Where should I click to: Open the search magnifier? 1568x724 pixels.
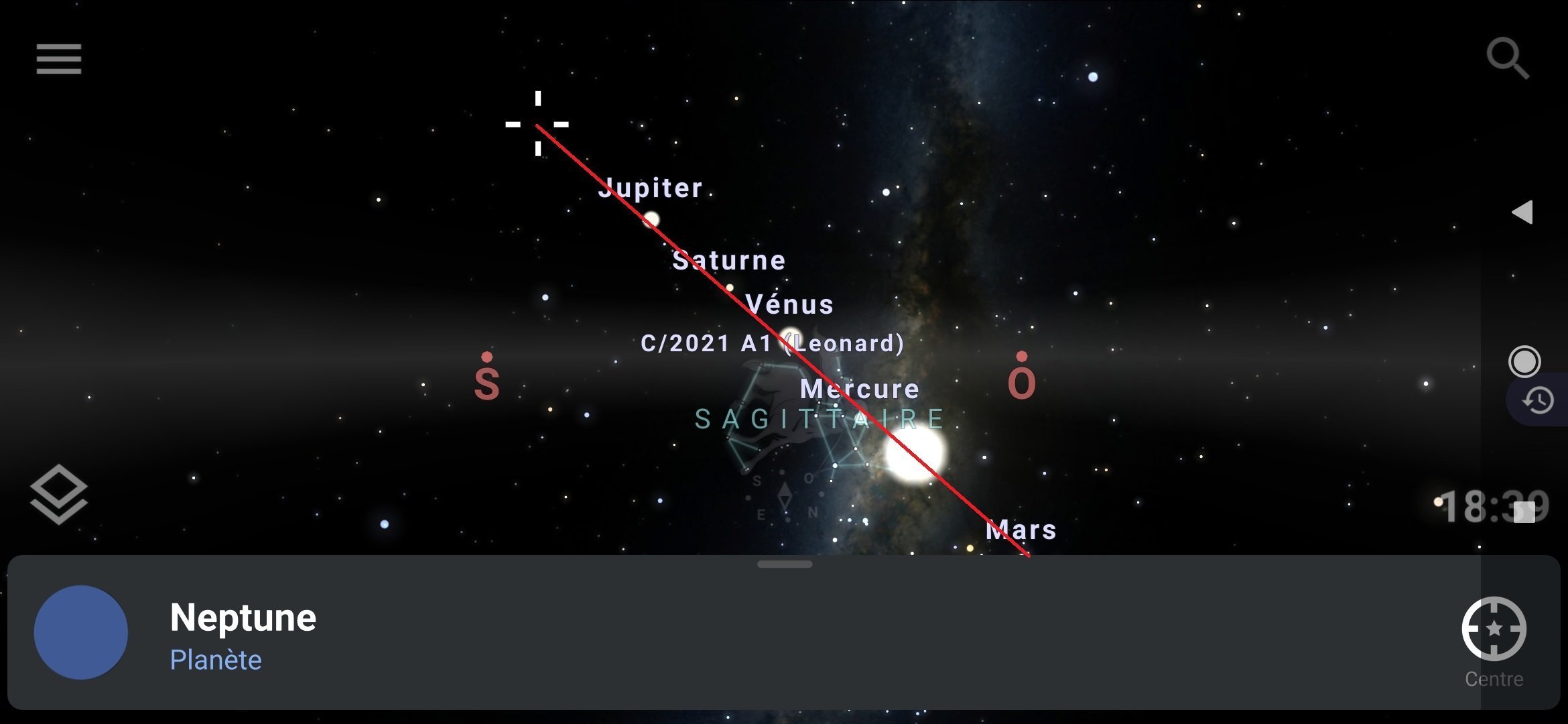(1507, 59)
